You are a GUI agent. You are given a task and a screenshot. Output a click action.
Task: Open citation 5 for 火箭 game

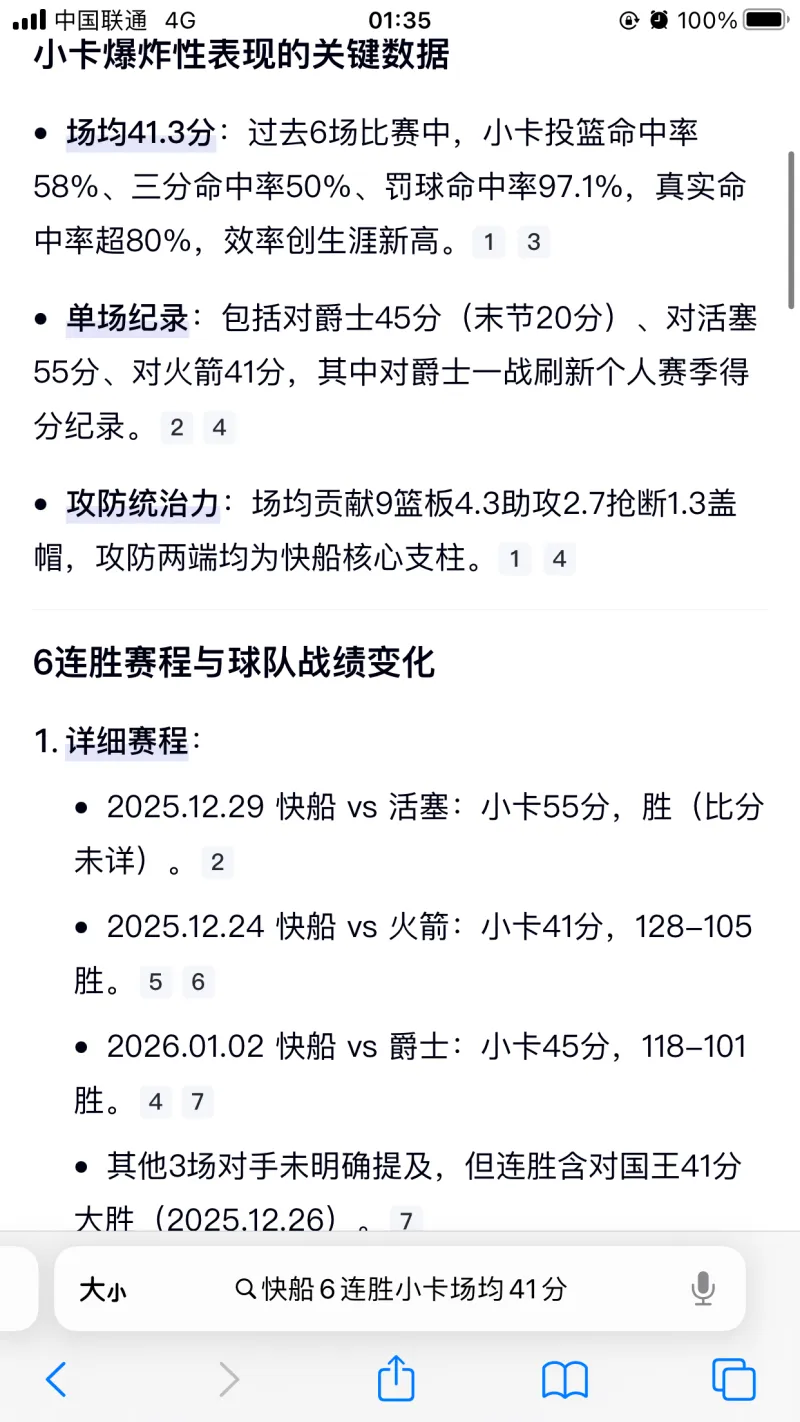coord(155,982)
